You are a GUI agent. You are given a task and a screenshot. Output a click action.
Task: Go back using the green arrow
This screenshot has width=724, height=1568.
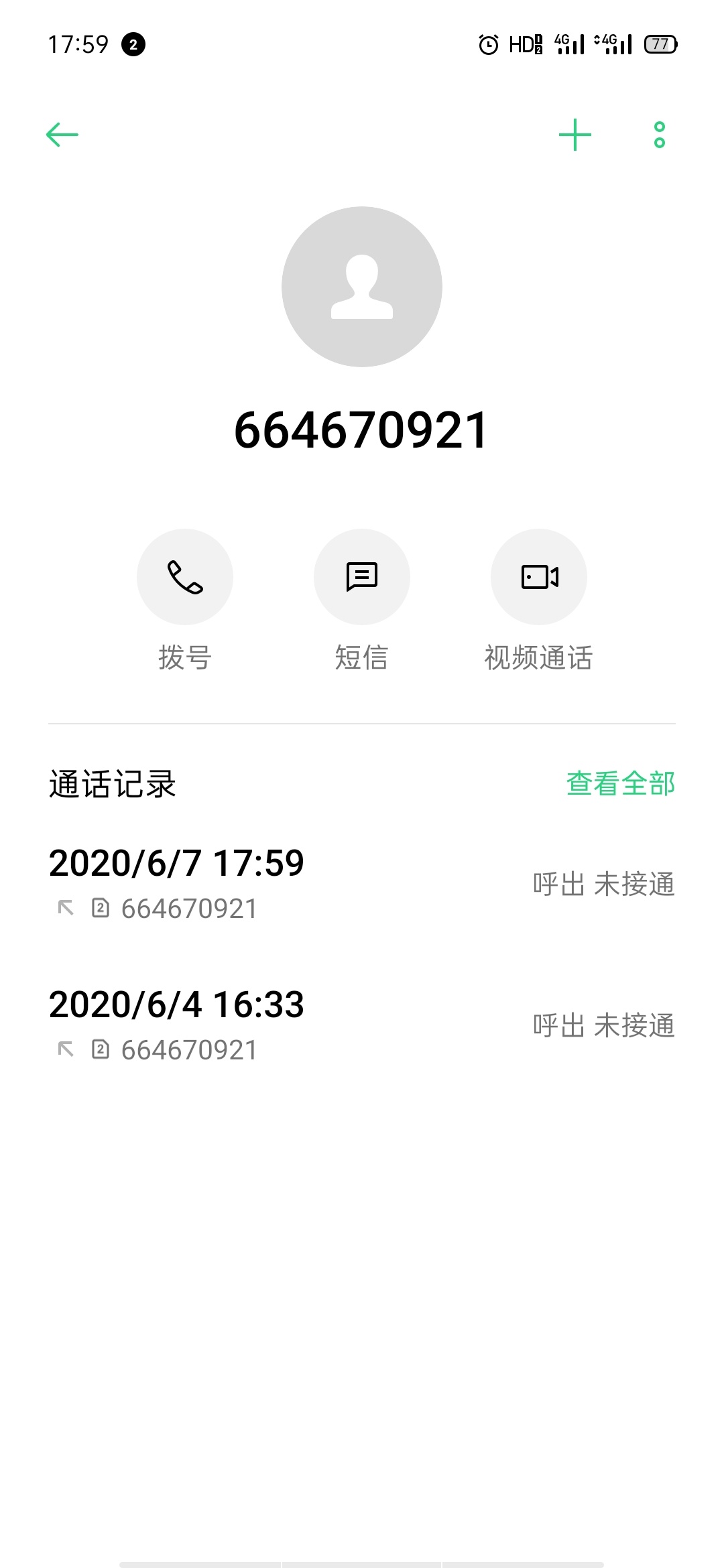[x=62, y=135]
